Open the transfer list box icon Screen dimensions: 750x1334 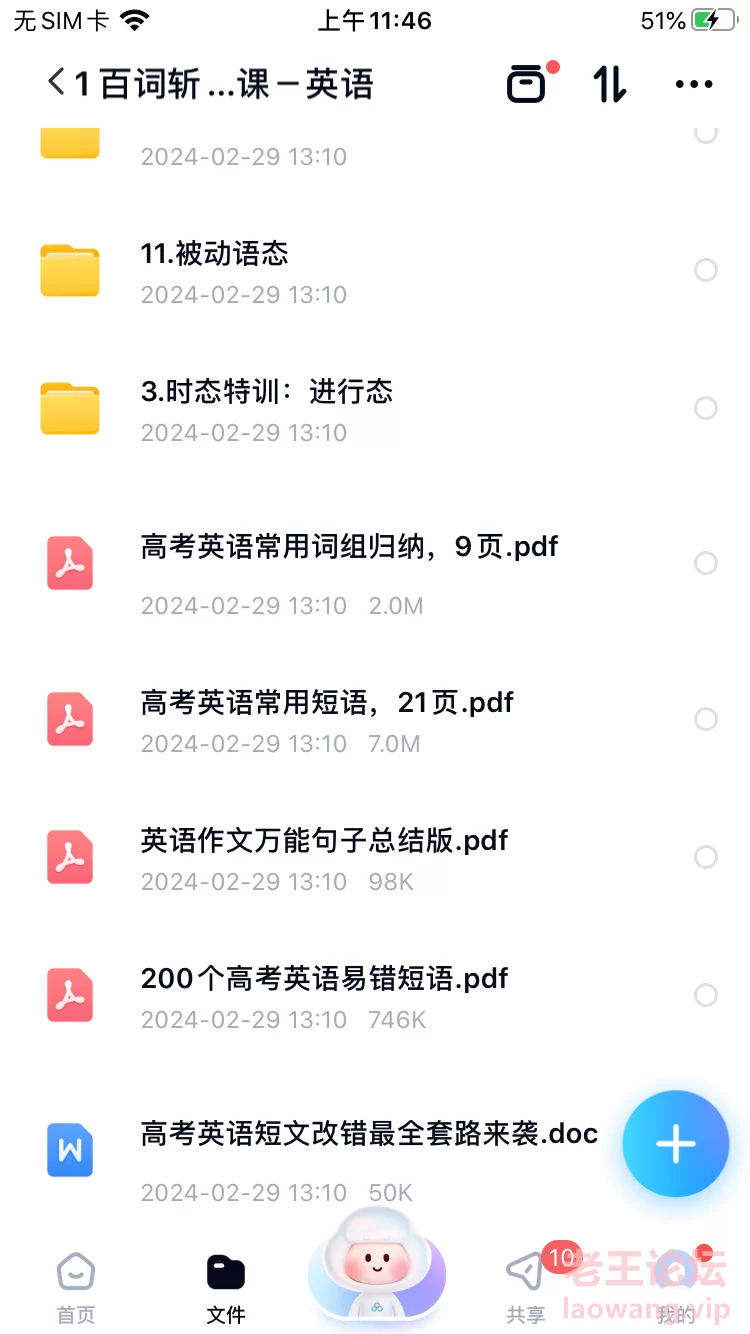tap(528, 84)
